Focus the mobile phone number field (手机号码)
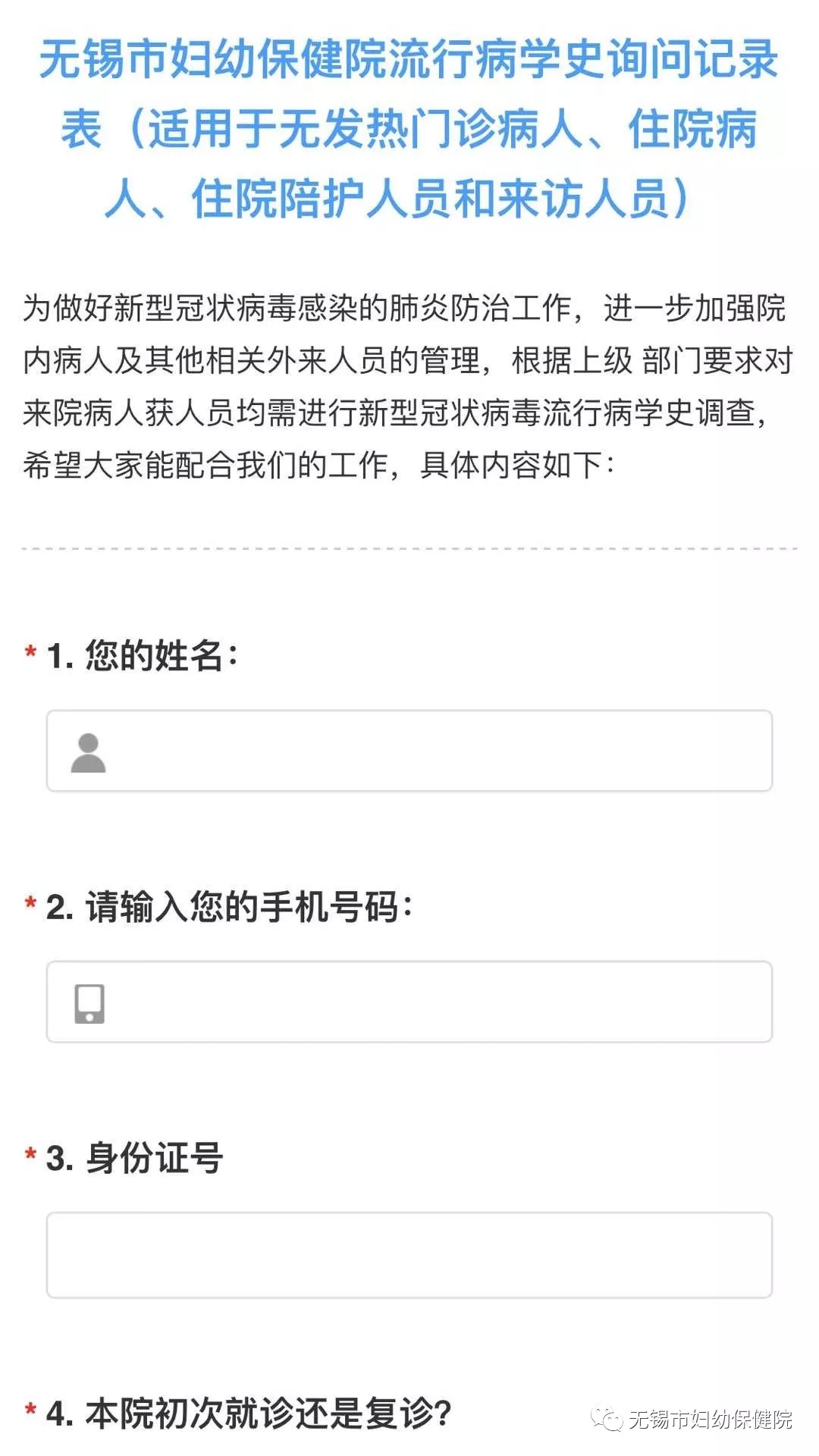Screen dimensions: 819x1456 (409, 1002)
